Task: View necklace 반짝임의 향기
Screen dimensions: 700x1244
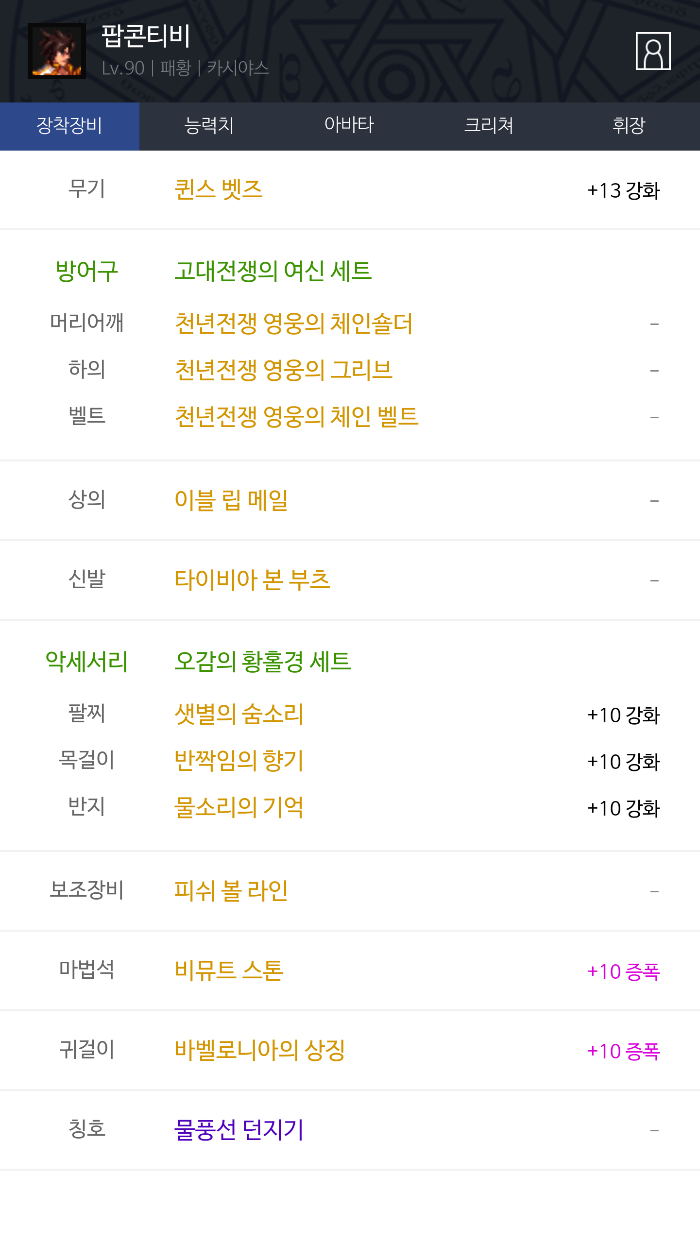Action: click(x=239, y=761)
